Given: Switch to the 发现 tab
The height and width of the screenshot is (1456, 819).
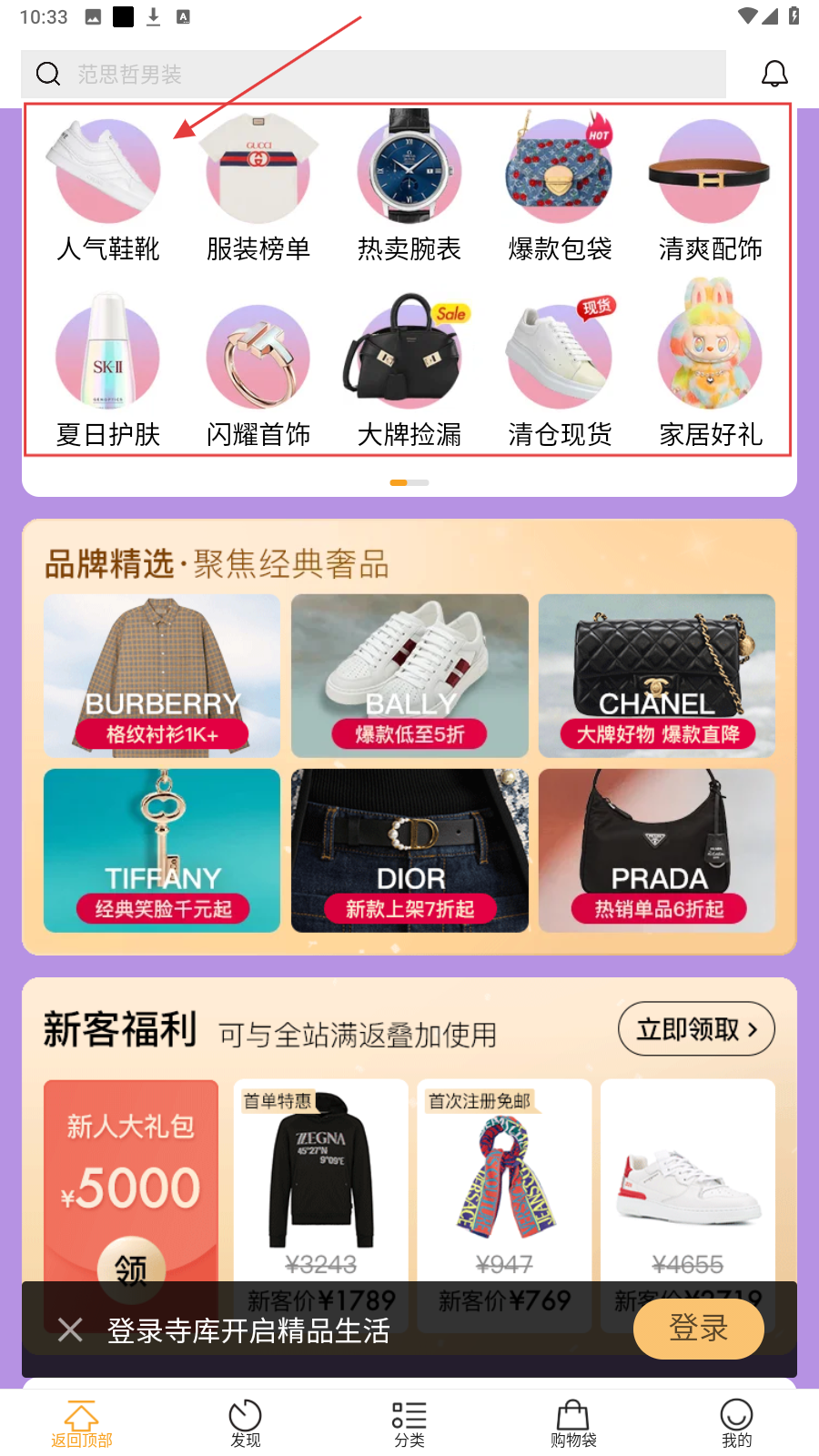Looking at the screenshot, I should click(246, 1422).
